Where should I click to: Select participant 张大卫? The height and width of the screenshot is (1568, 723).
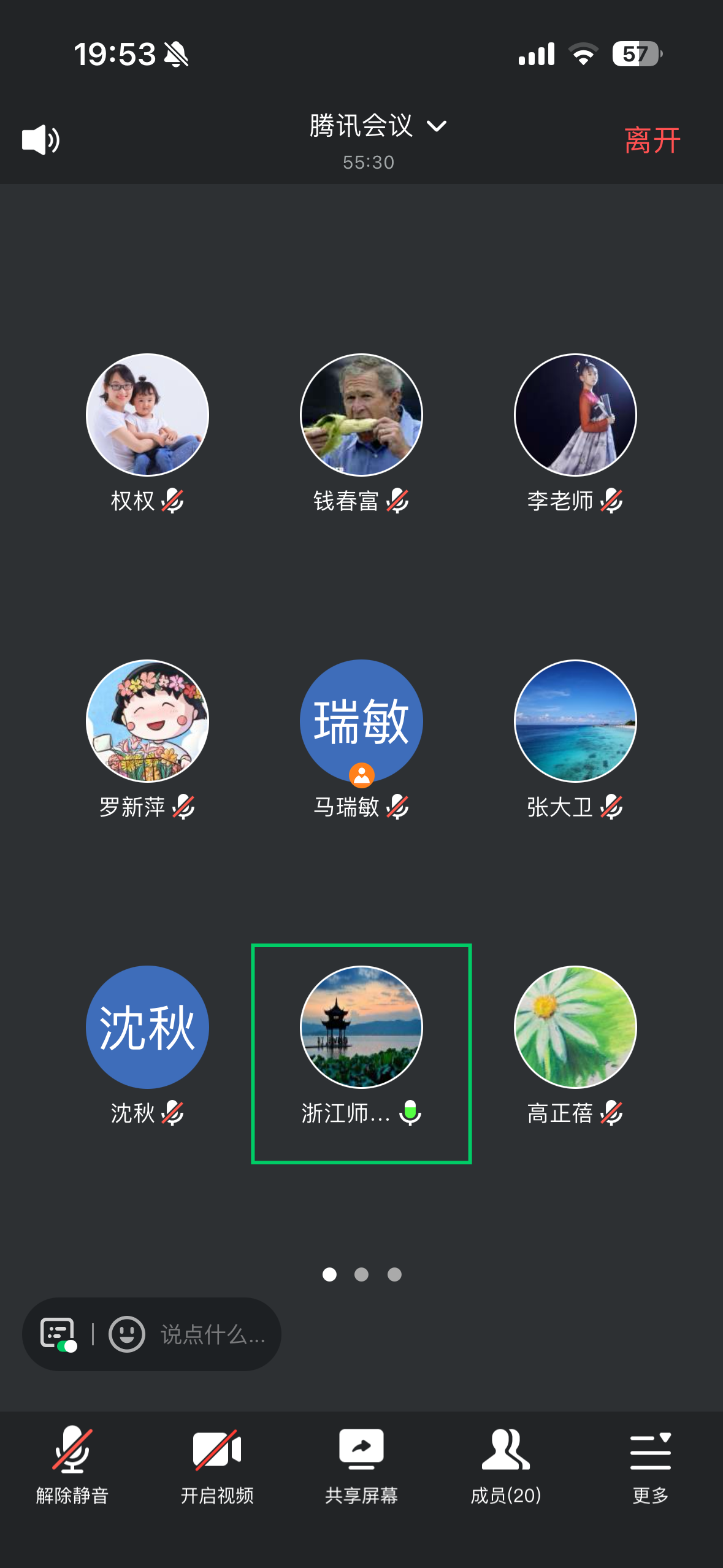coord(575,721)
